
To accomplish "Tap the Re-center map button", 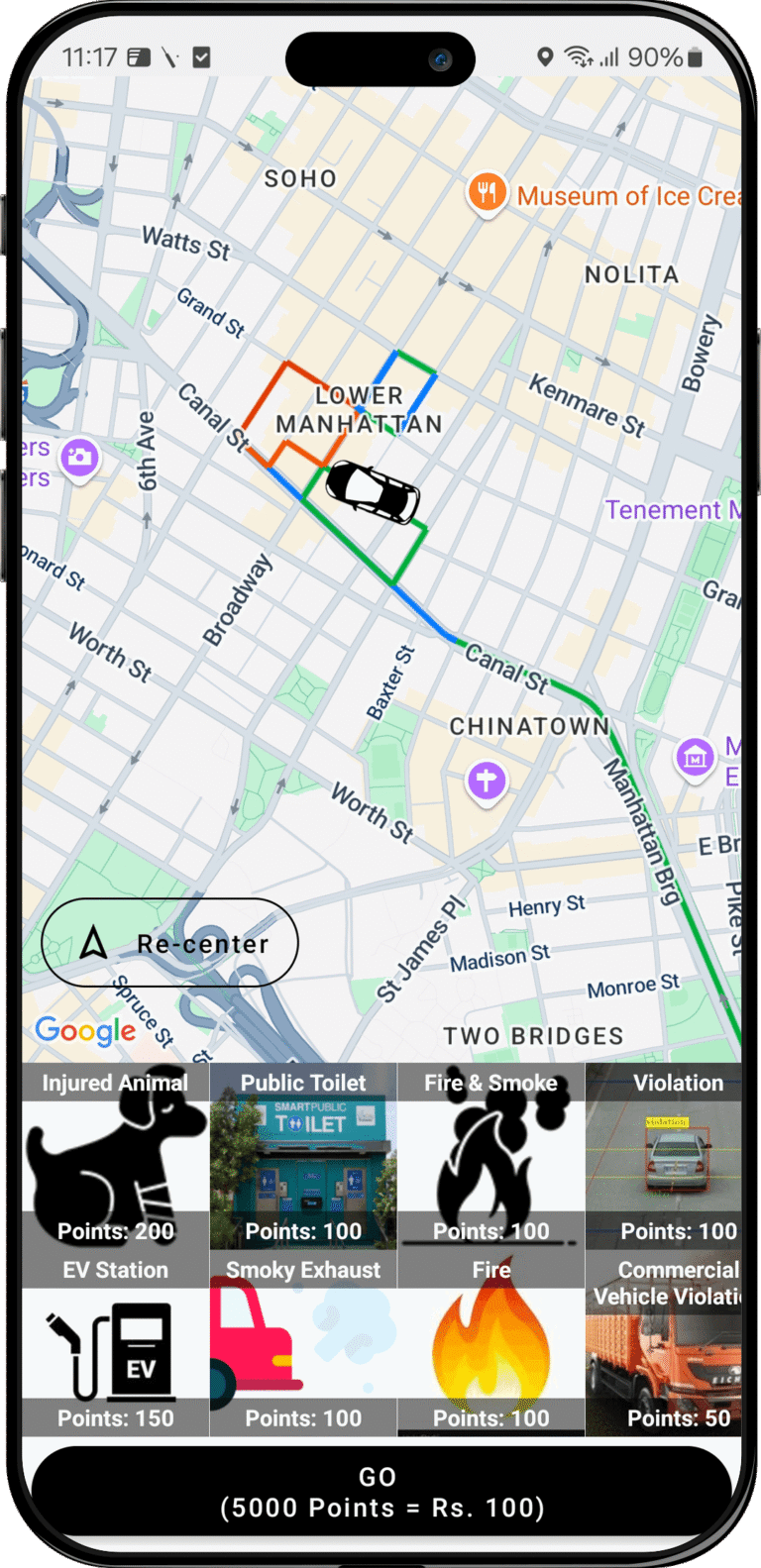I will (x=169, y=943).
